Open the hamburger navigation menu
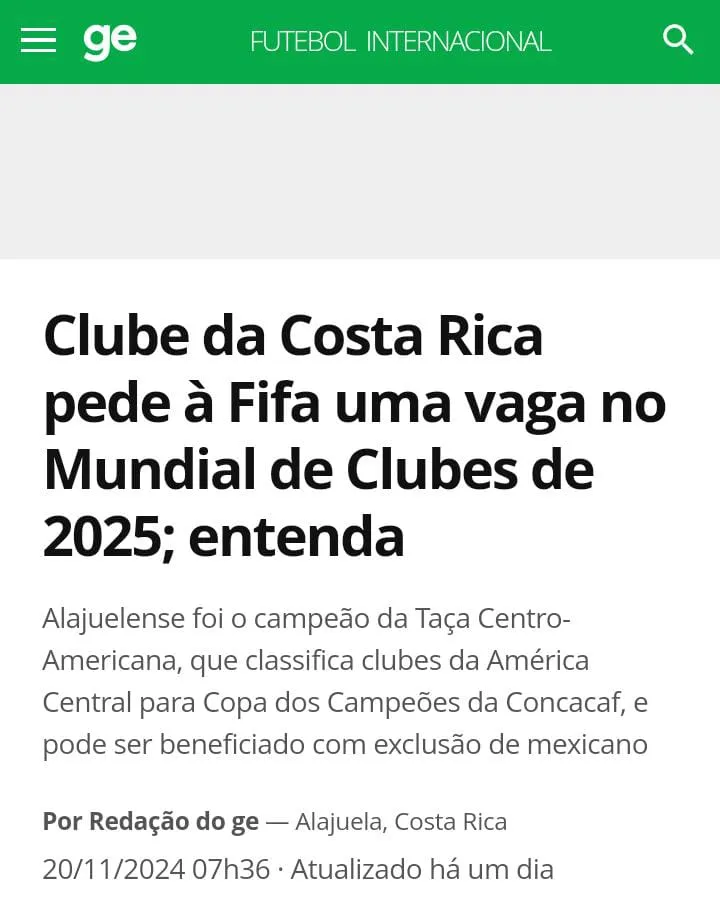Image resolution: width=720 pixels, height=917 pixels. coord(38,41)
